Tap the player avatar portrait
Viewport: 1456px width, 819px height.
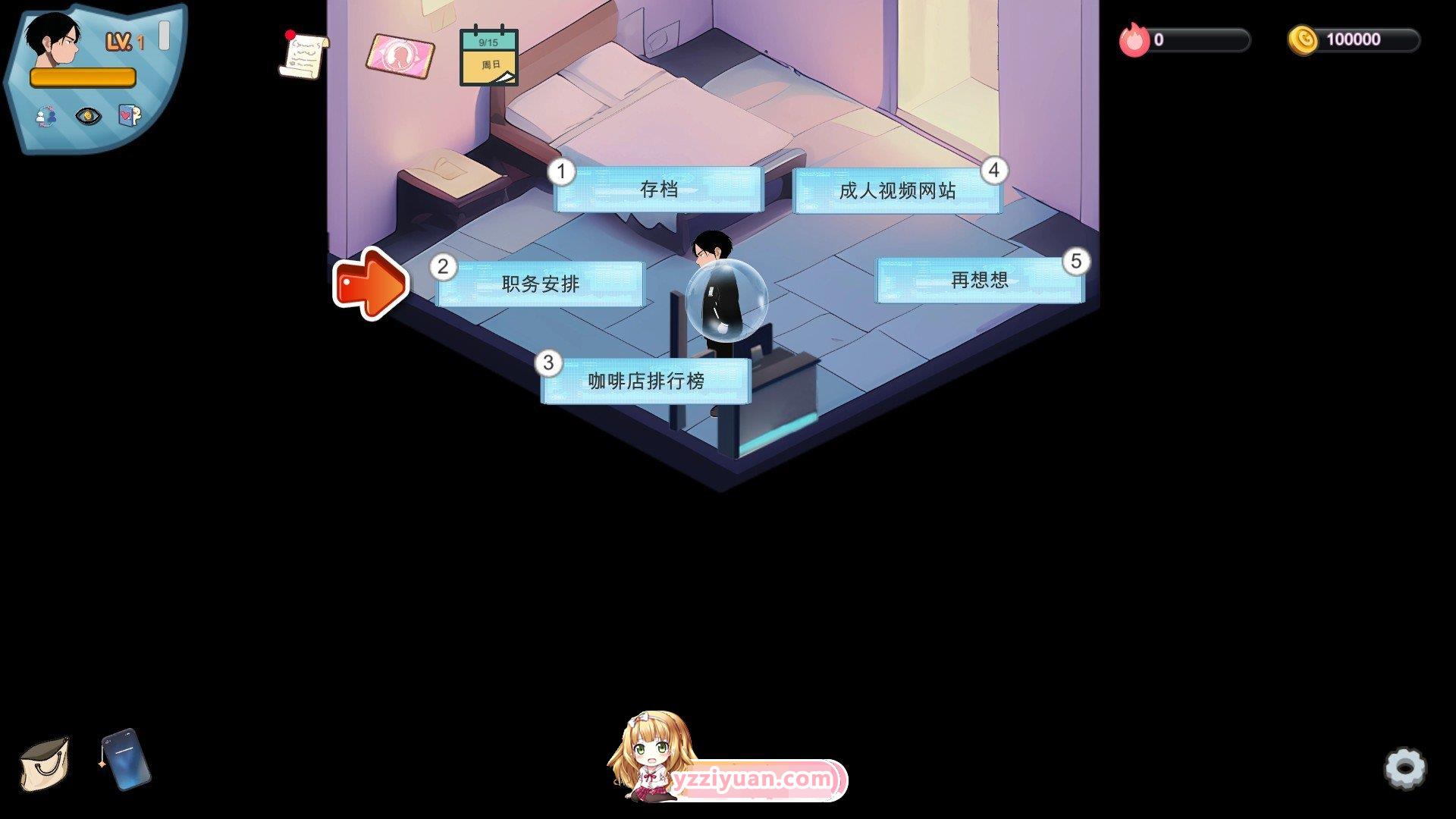[x=52, y=39]
